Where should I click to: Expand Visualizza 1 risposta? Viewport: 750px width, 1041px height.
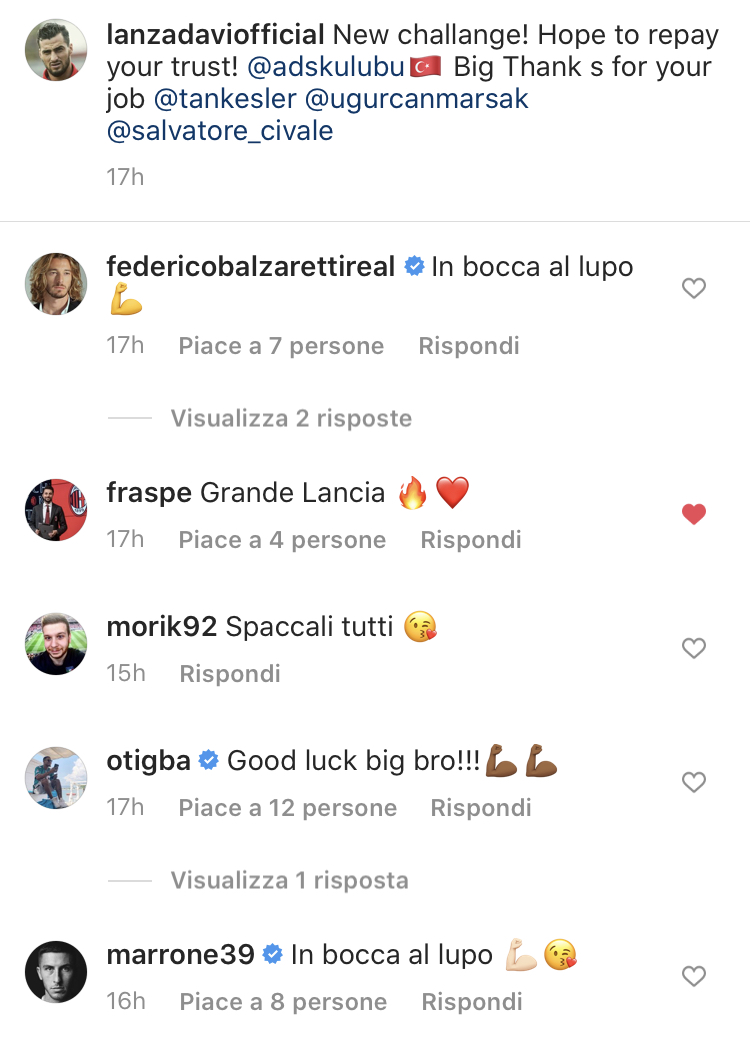pyautogui.click(x=289, y=881)
